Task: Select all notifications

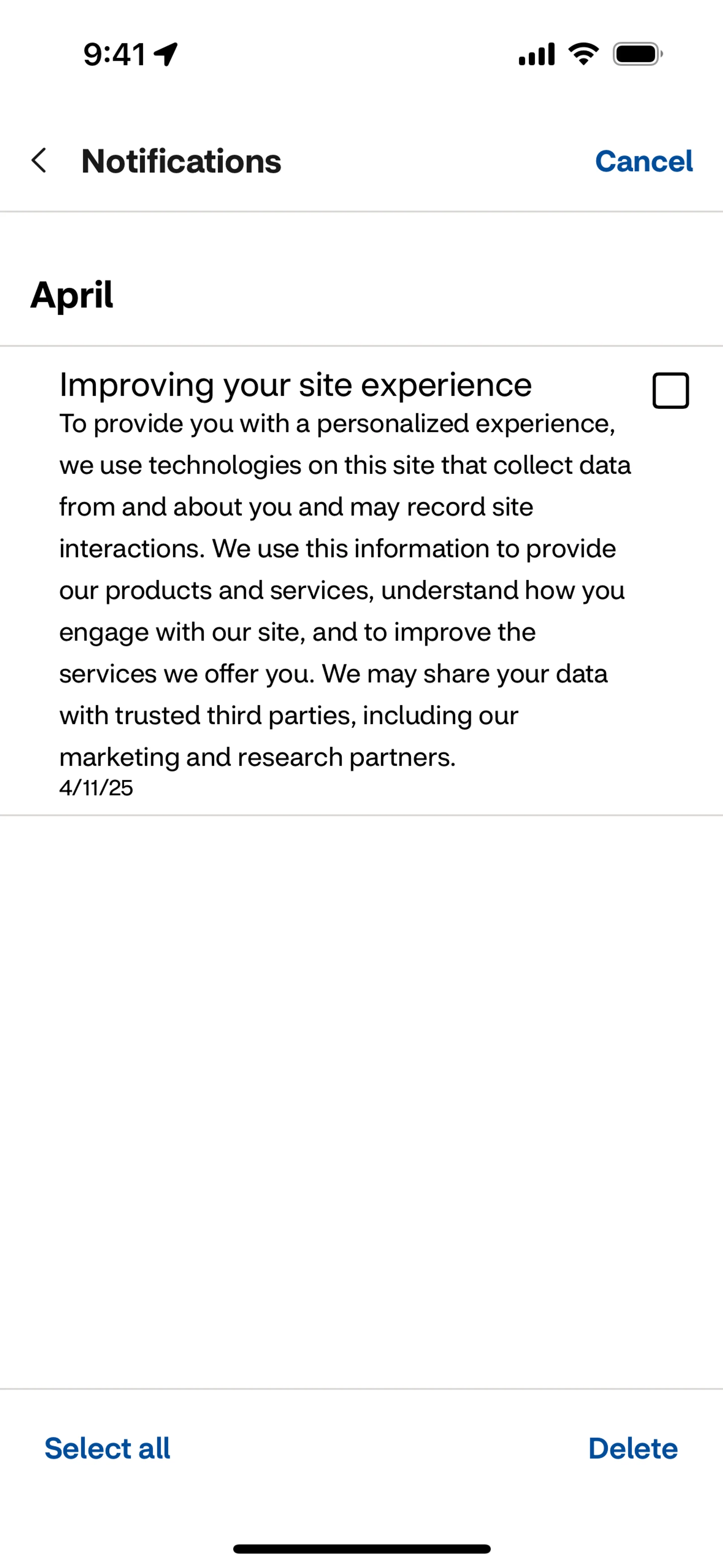Action: click(x=107, y=1448)
